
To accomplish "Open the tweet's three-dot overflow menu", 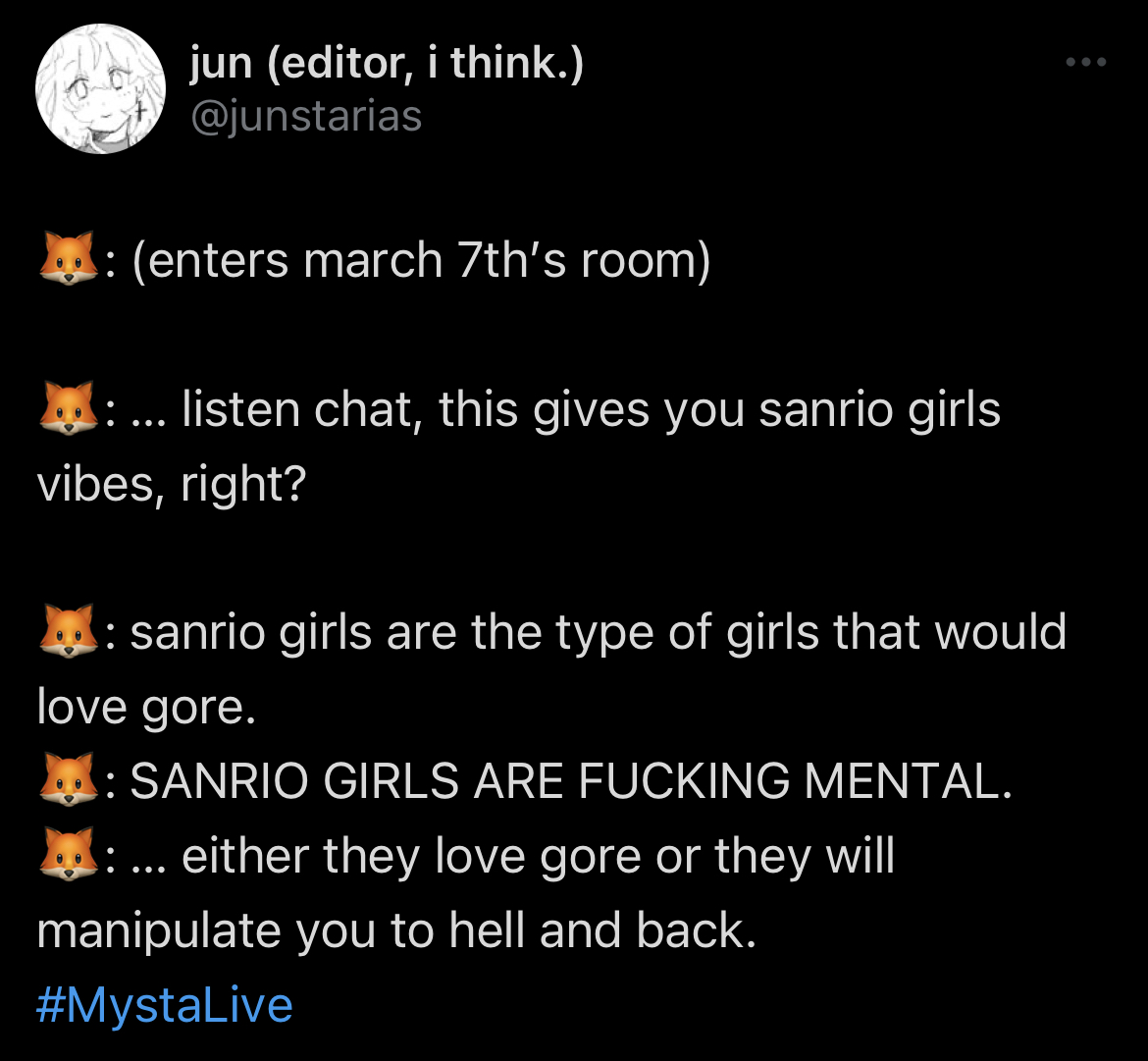I will coord(1085,63).
